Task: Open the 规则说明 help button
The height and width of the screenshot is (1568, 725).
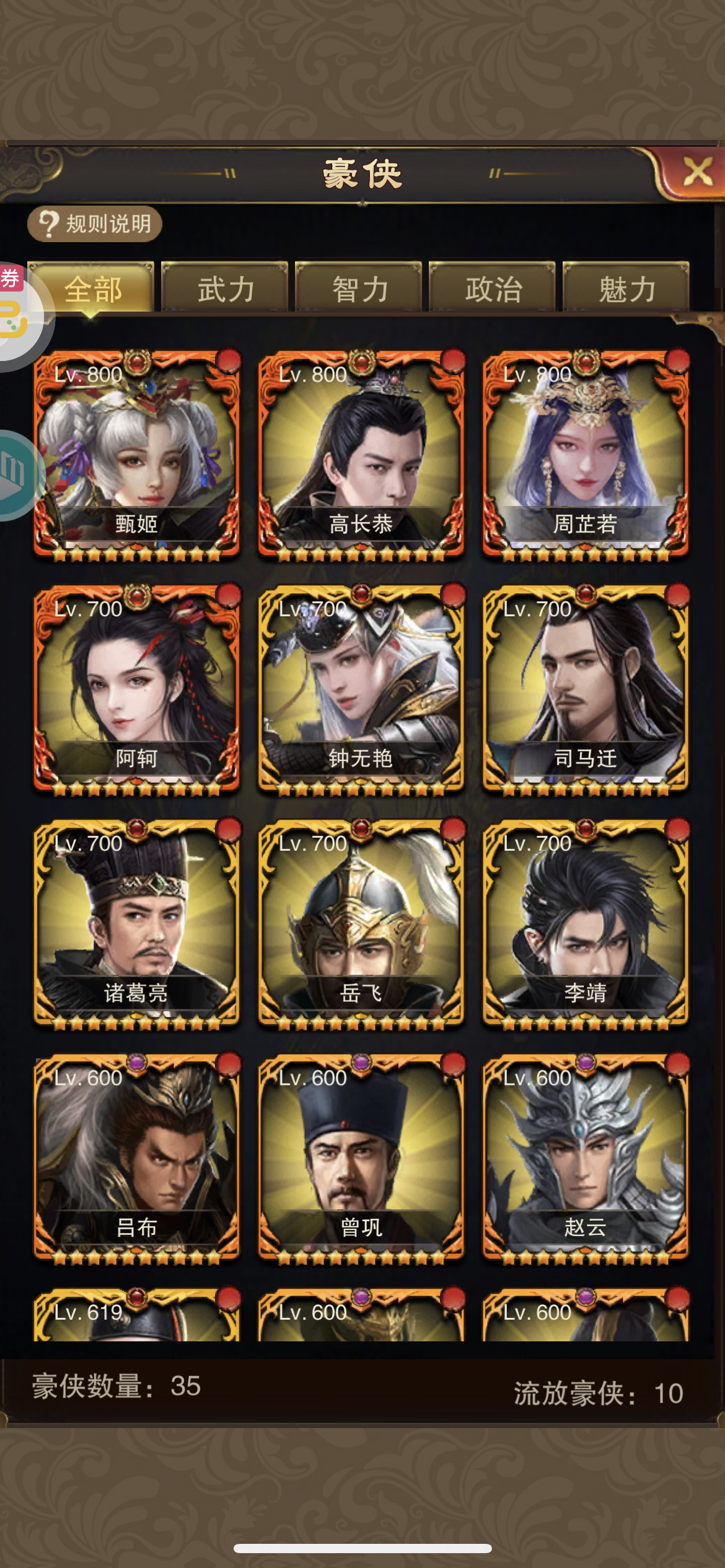Action: point(94,224)
